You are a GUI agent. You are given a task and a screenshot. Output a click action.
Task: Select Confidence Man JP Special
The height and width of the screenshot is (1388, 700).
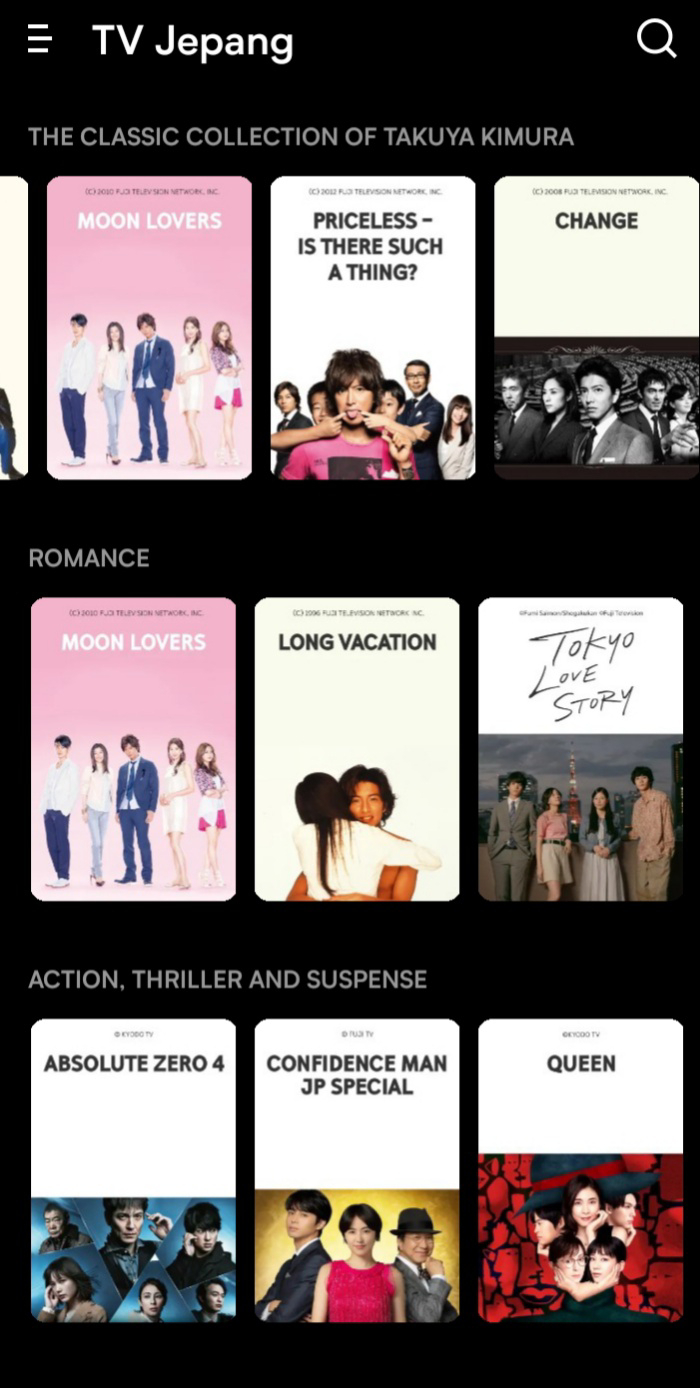tap(357, 1170)
